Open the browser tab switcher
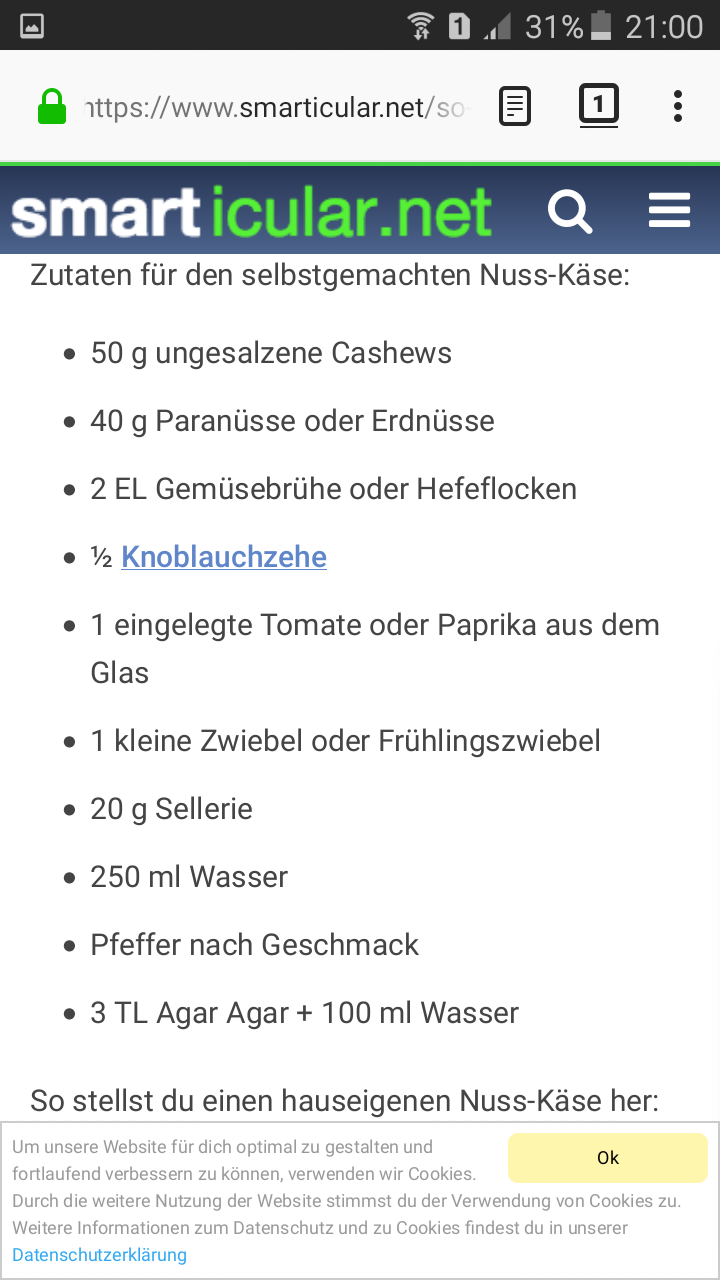The width and height of the screenshot is (720, 1280). (x=598, y=105)
